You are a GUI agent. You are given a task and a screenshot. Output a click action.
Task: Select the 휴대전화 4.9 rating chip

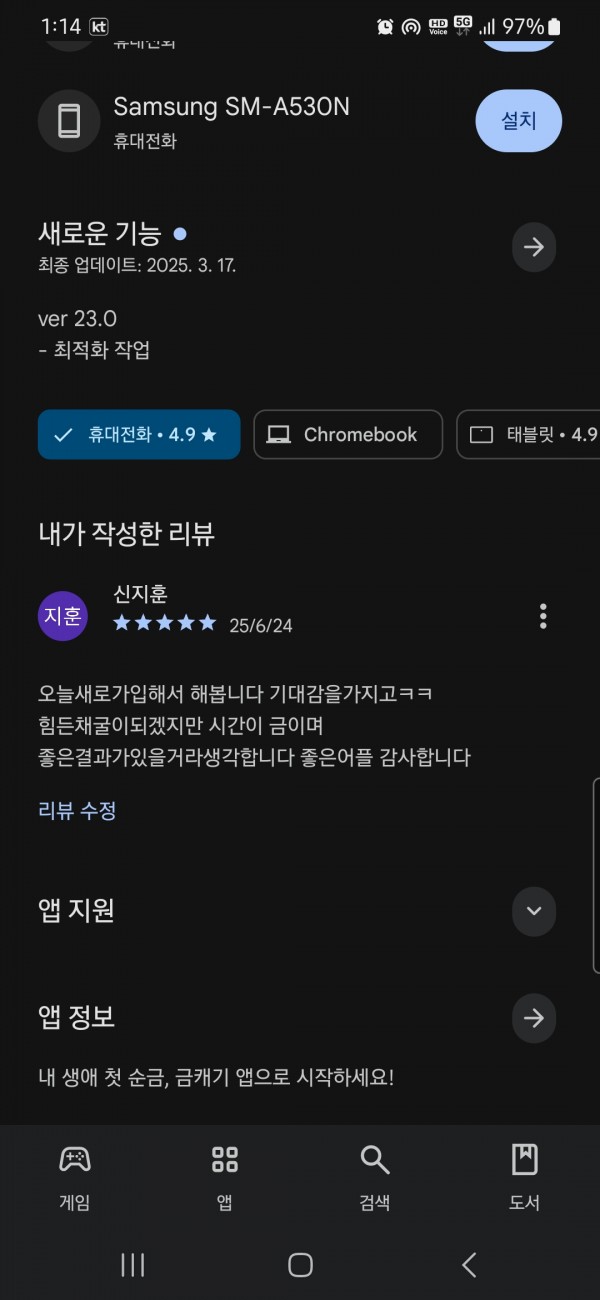(139, 435)
